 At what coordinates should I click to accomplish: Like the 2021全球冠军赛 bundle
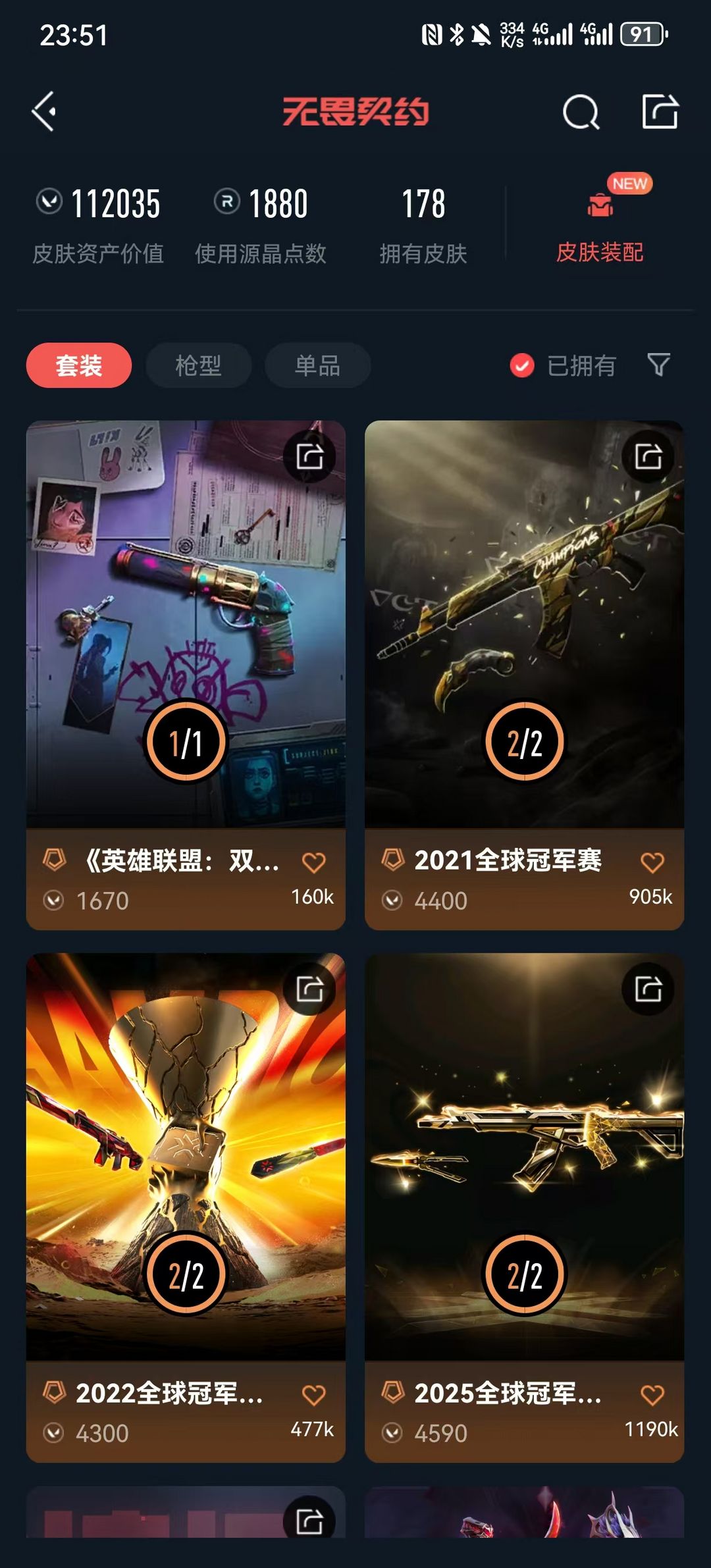pyautogui.click(x=652, y=862)
